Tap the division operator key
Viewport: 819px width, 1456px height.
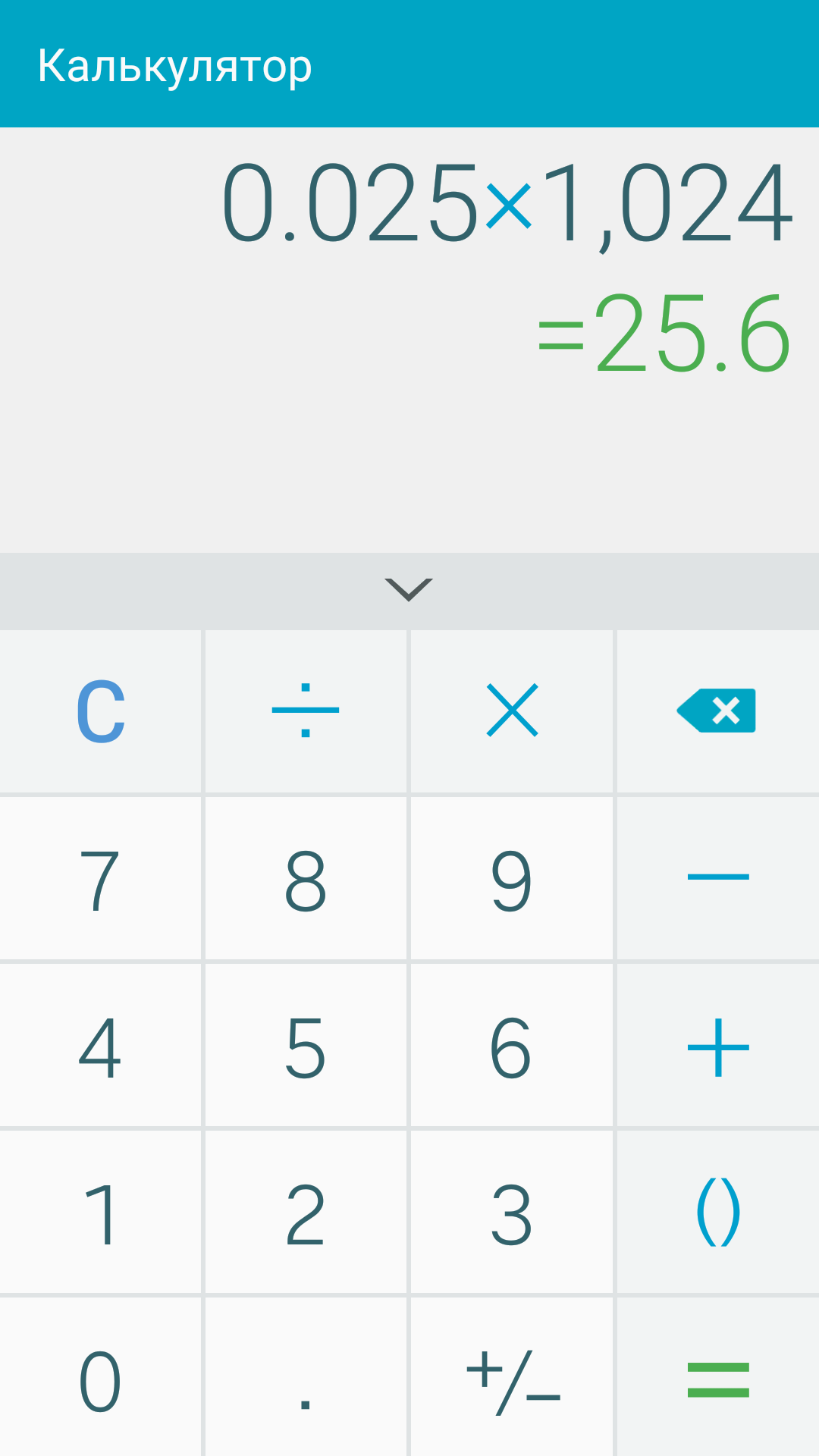pyautogui.click(x=306, y=711)
